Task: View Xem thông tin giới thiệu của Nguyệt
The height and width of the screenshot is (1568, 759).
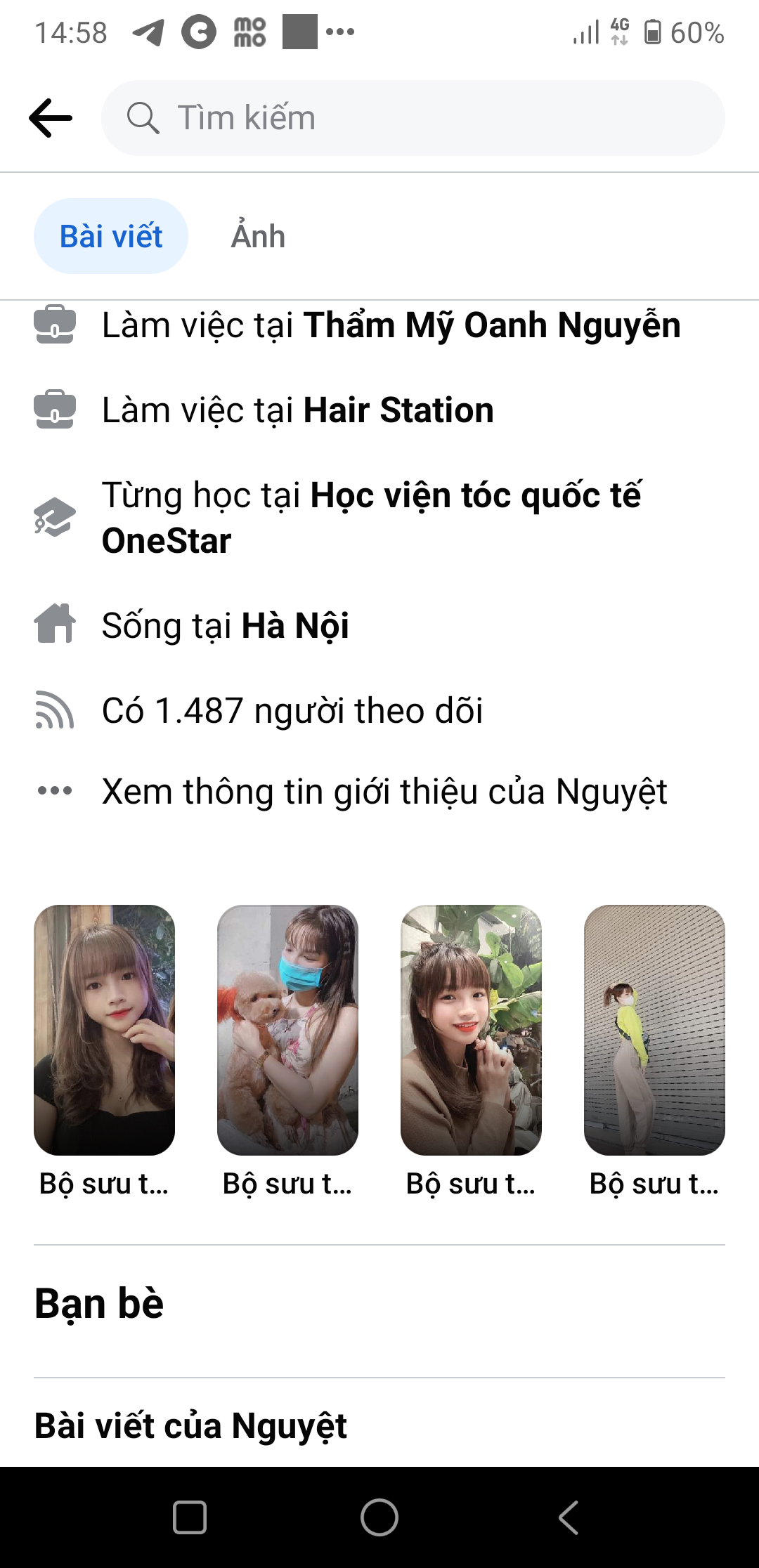Action: click(384, 792)
